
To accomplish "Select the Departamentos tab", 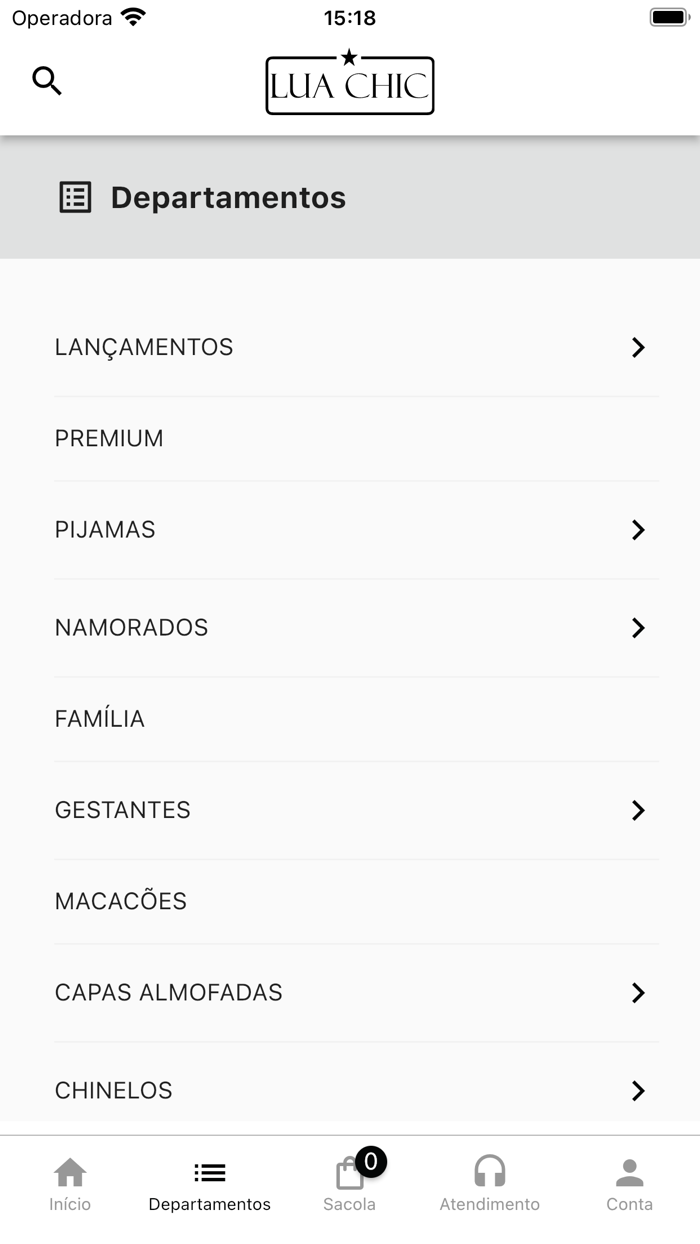I will [210, 1185].
